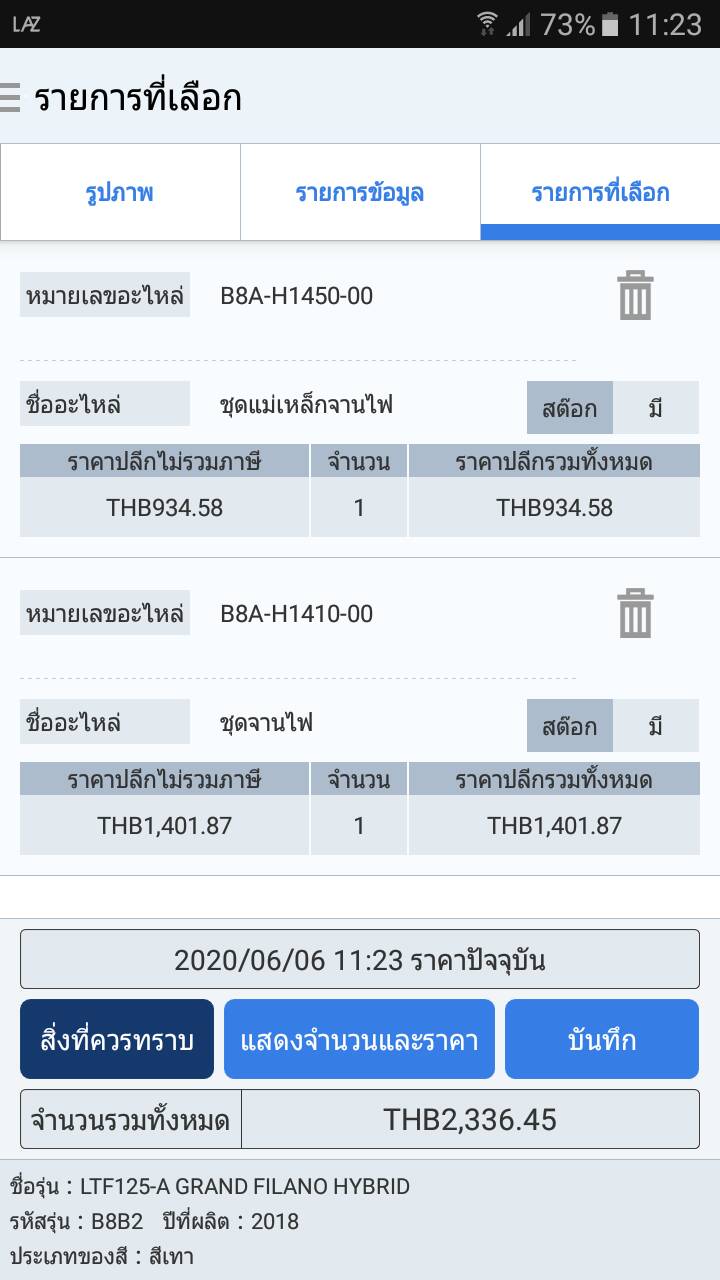This screenshot has width=720, height=1280.
Task: Switch to the รายการข้อมูล tab
Action: point(360,192)
